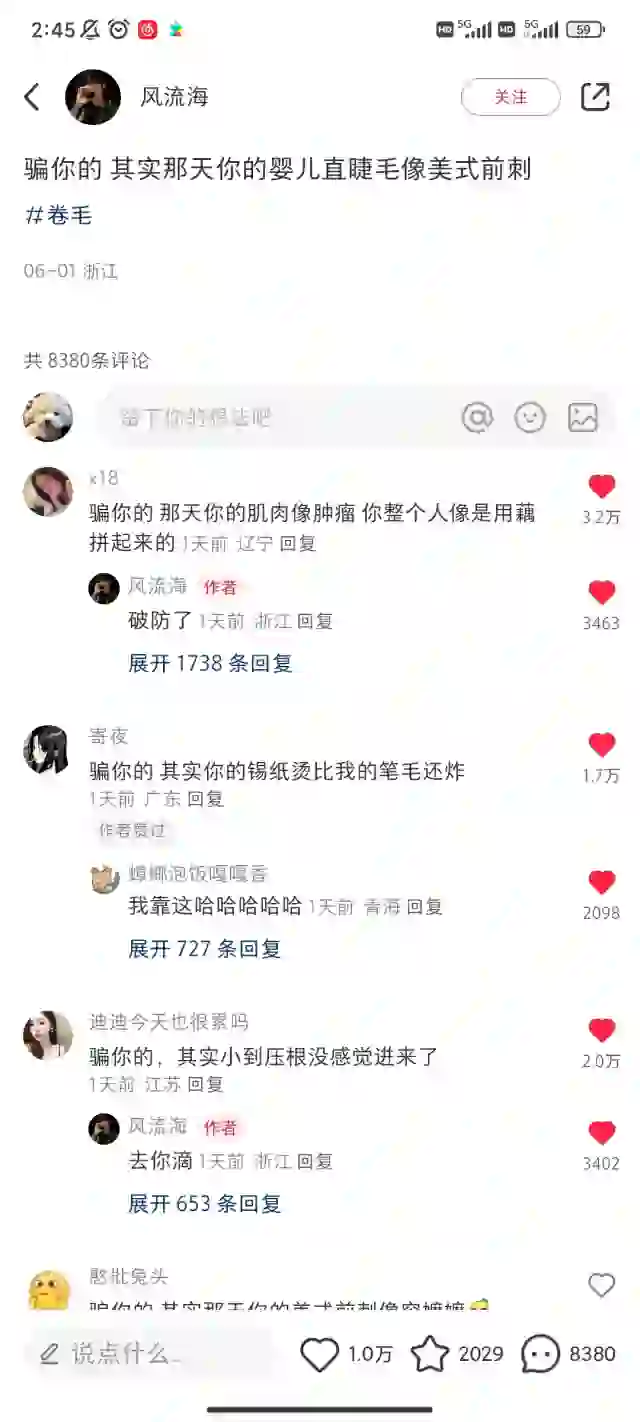Image resolution: width=640 pixels, height=1422 pixels.
Task: Expand 653 replies under 迪迪今天也很累吗's comment
Action: point(204,1204)
